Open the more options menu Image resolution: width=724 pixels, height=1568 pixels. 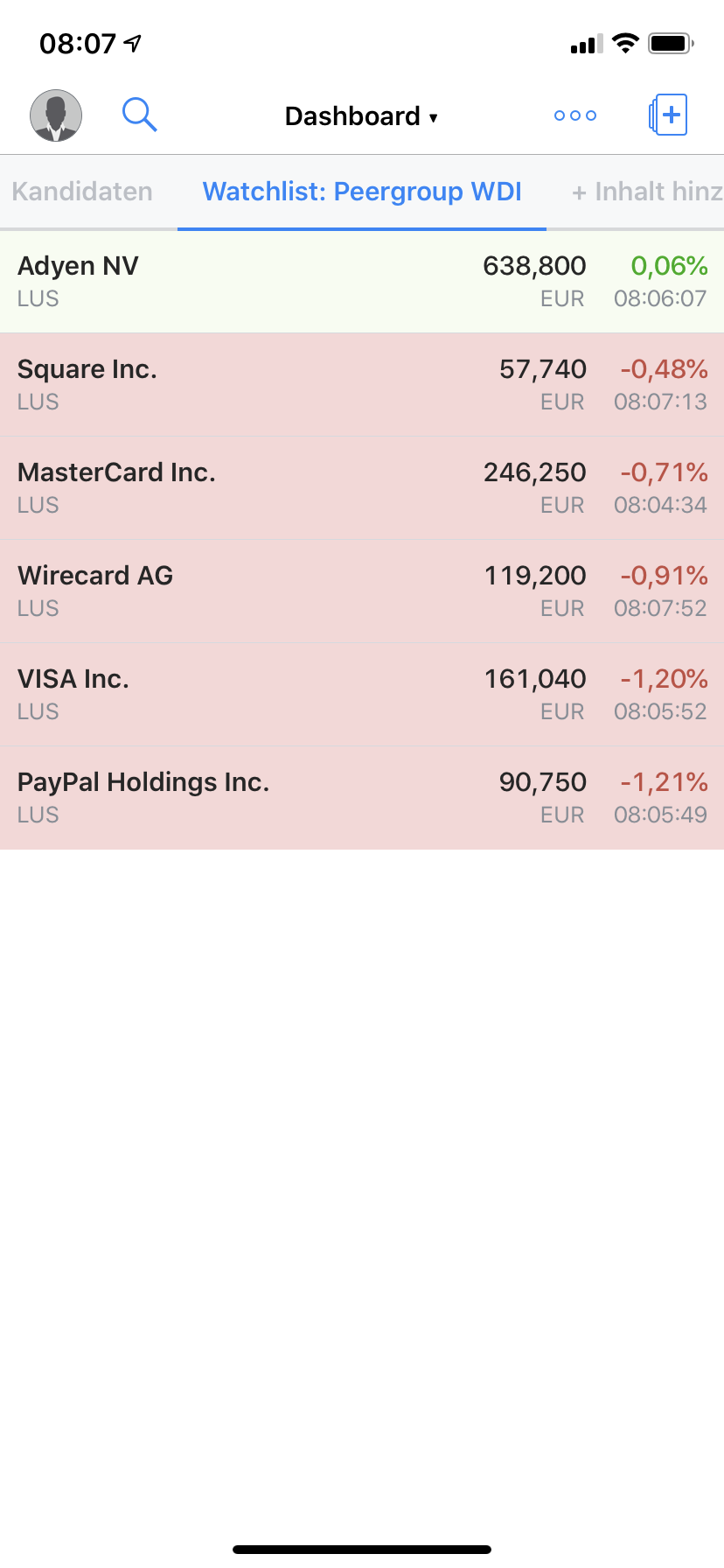pyautogui.click(x=574, y=115)
